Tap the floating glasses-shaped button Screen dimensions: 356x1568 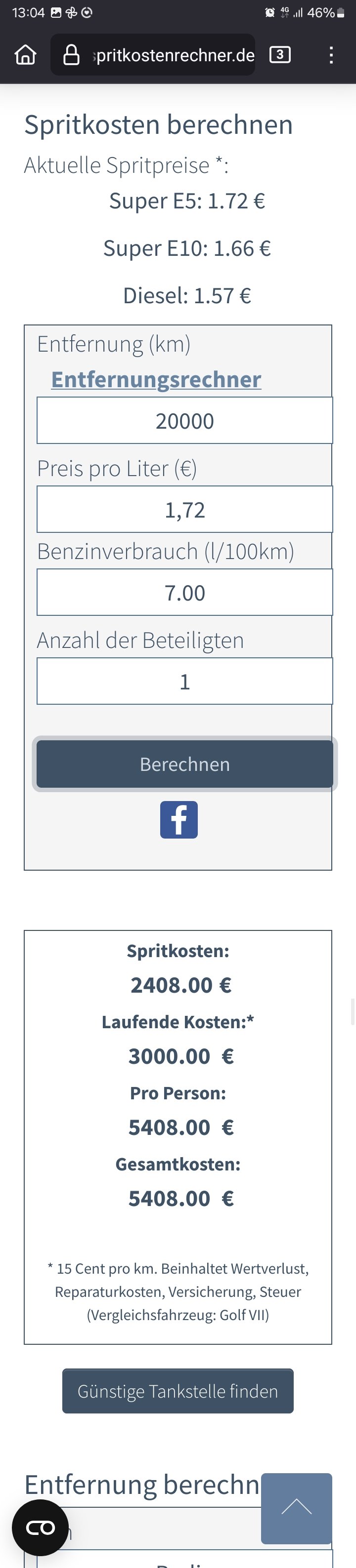(x=40, y=1527)
